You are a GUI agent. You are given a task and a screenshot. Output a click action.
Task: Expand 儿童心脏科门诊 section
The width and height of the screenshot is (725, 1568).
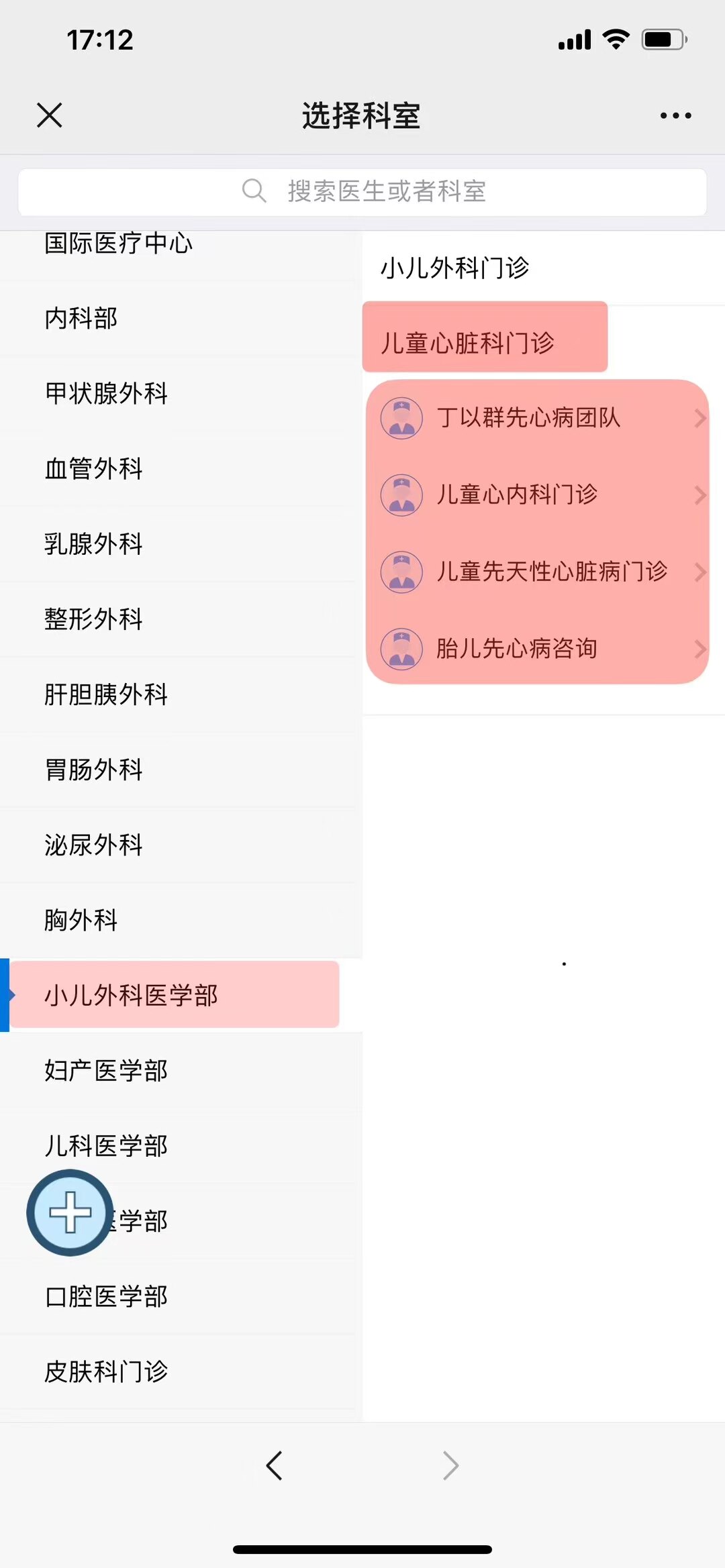coord(468,343)
